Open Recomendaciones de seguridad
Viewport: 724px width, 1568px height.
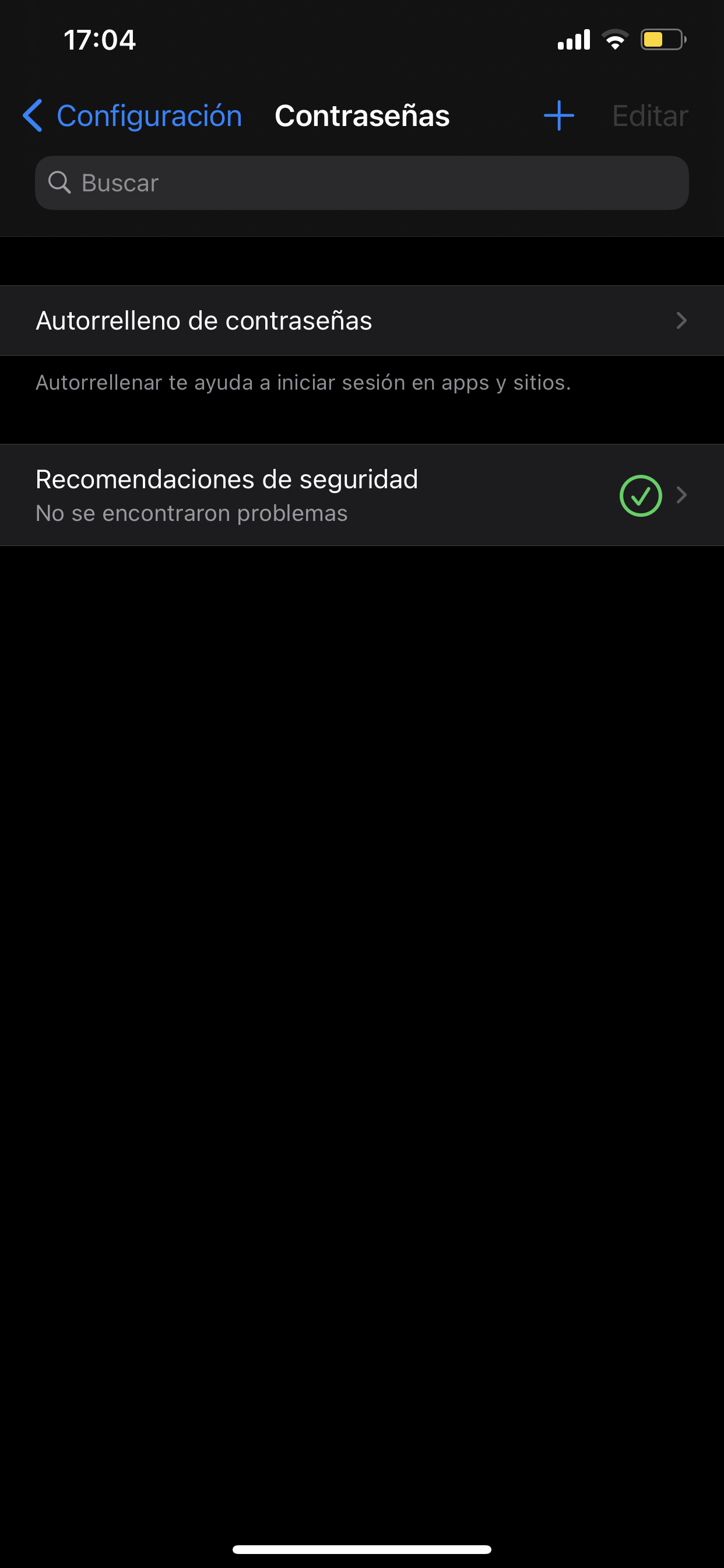(x=362, y=495)
